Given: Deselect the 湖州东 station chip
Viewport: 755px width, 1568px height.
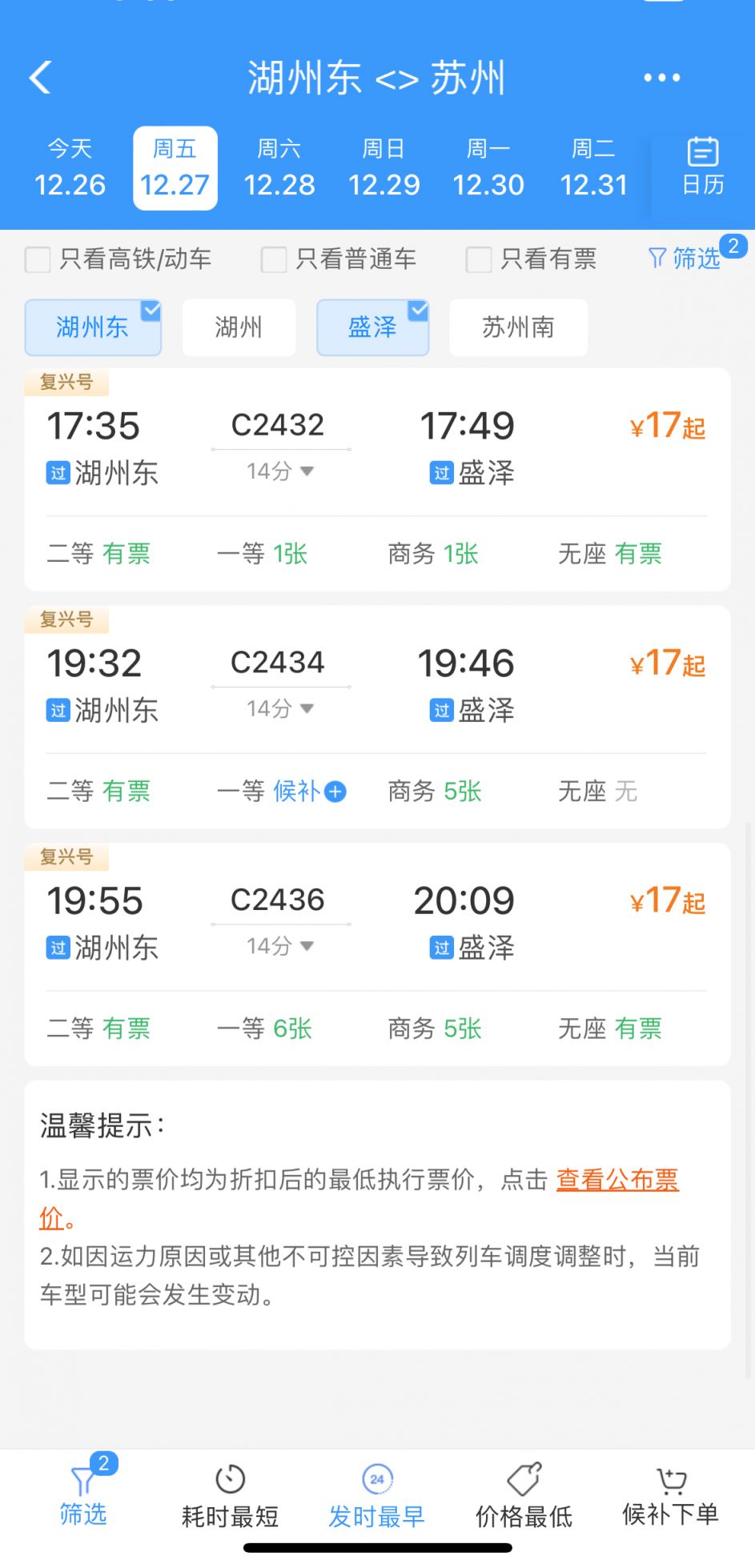Looking at the screenshot, I should tap(93, 327).
